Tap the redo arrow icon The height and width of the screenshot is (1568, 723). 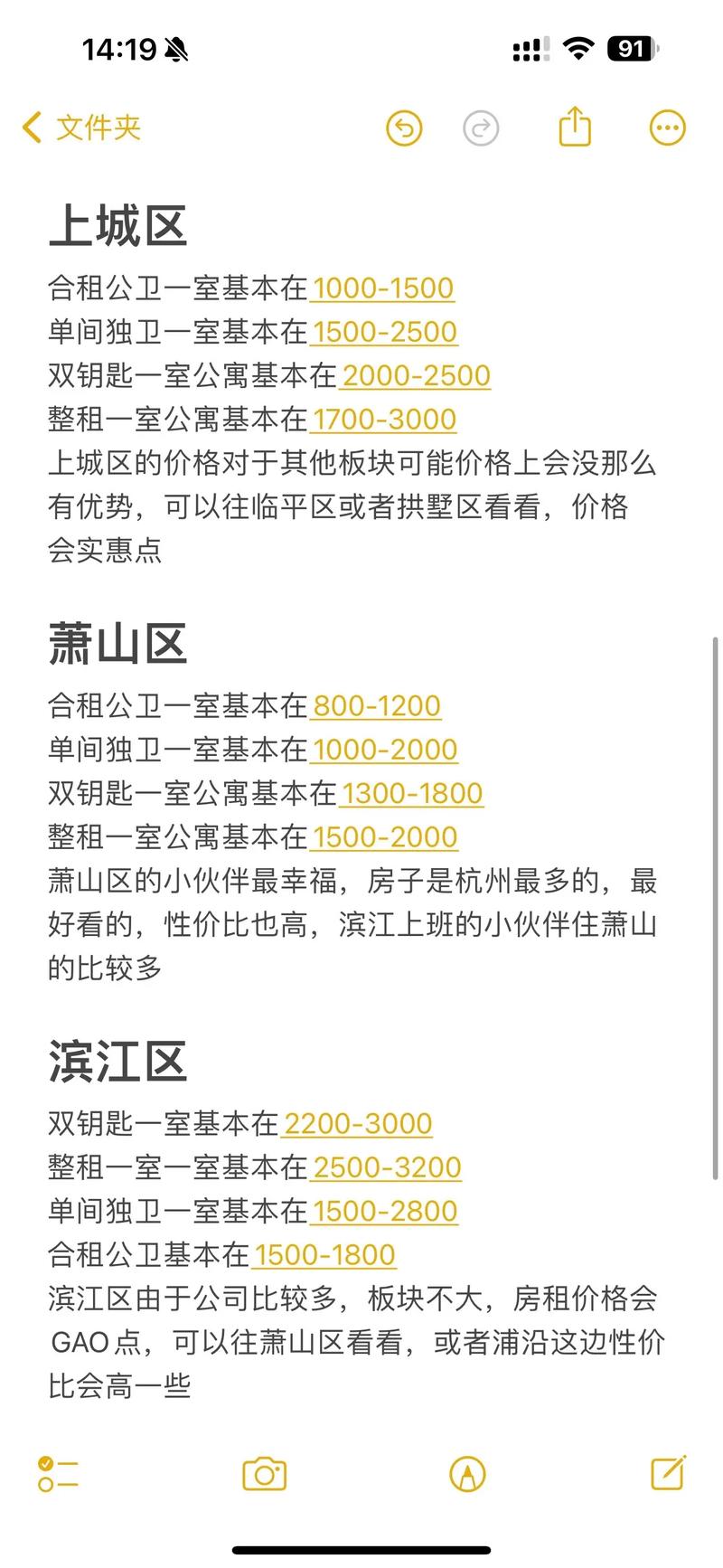[481, 128]
